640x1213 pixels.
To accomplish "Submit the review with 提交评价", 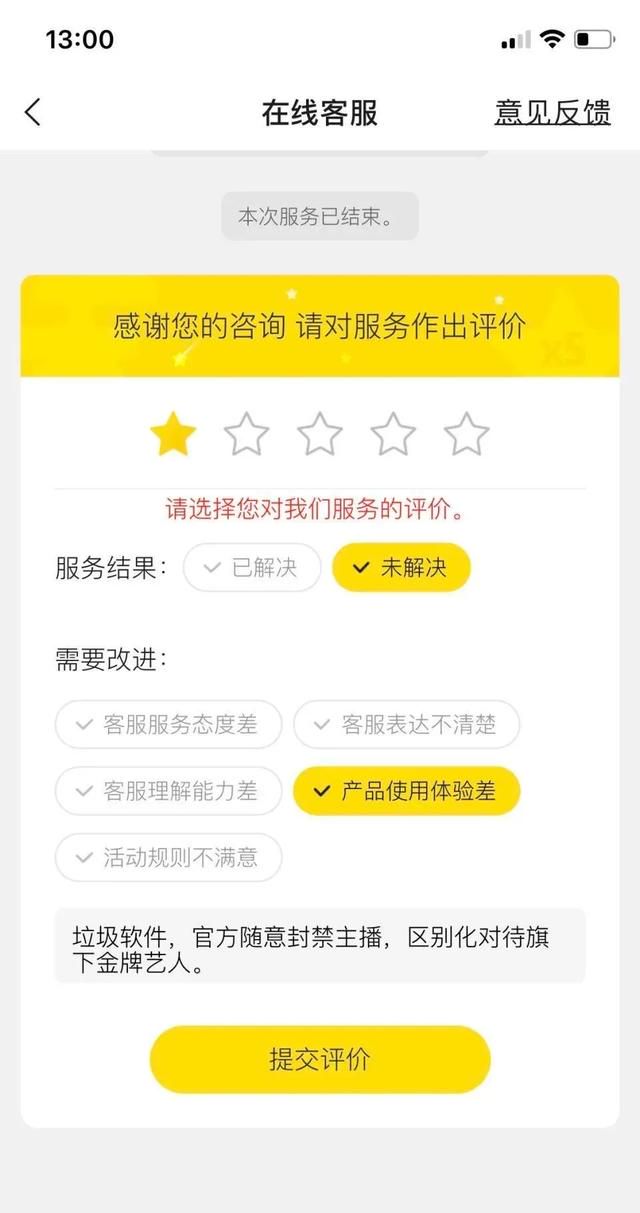I will 320,1059.
